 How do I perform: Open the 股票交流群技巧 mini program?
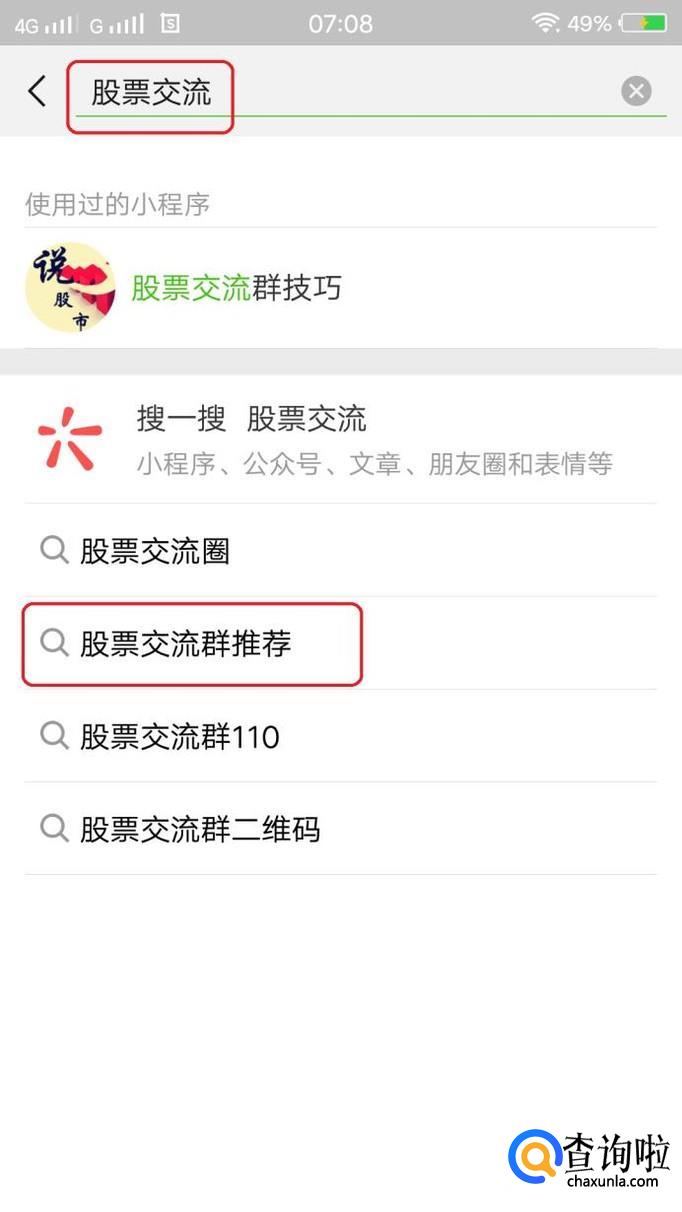pyautogui.click(x=341, y=288)
